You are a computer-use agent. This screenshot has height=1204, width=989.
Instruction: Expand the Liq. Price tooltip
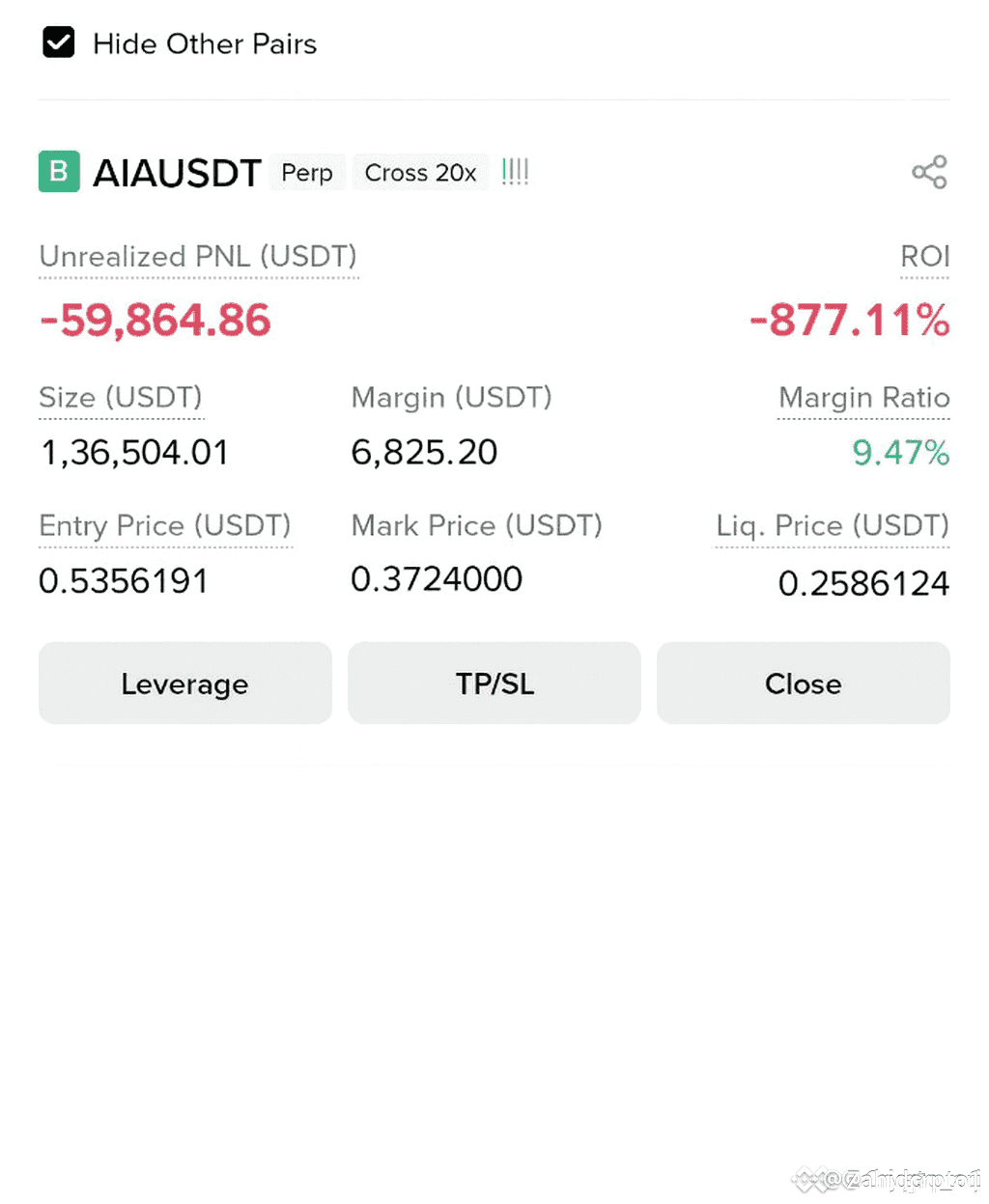pyautogui.click(x=831, y=526)
